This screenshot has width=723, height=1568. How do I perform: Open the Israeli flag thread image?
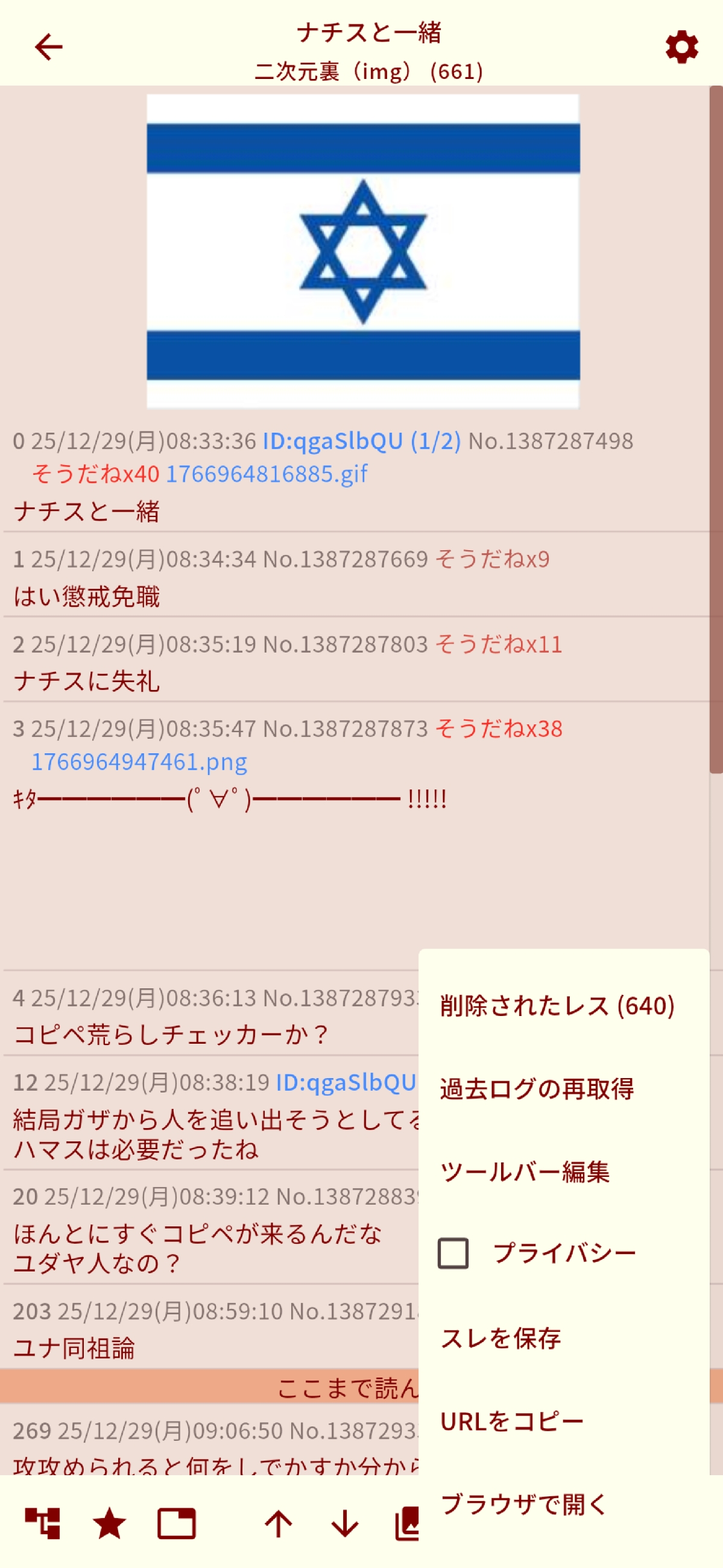point(363,251)
